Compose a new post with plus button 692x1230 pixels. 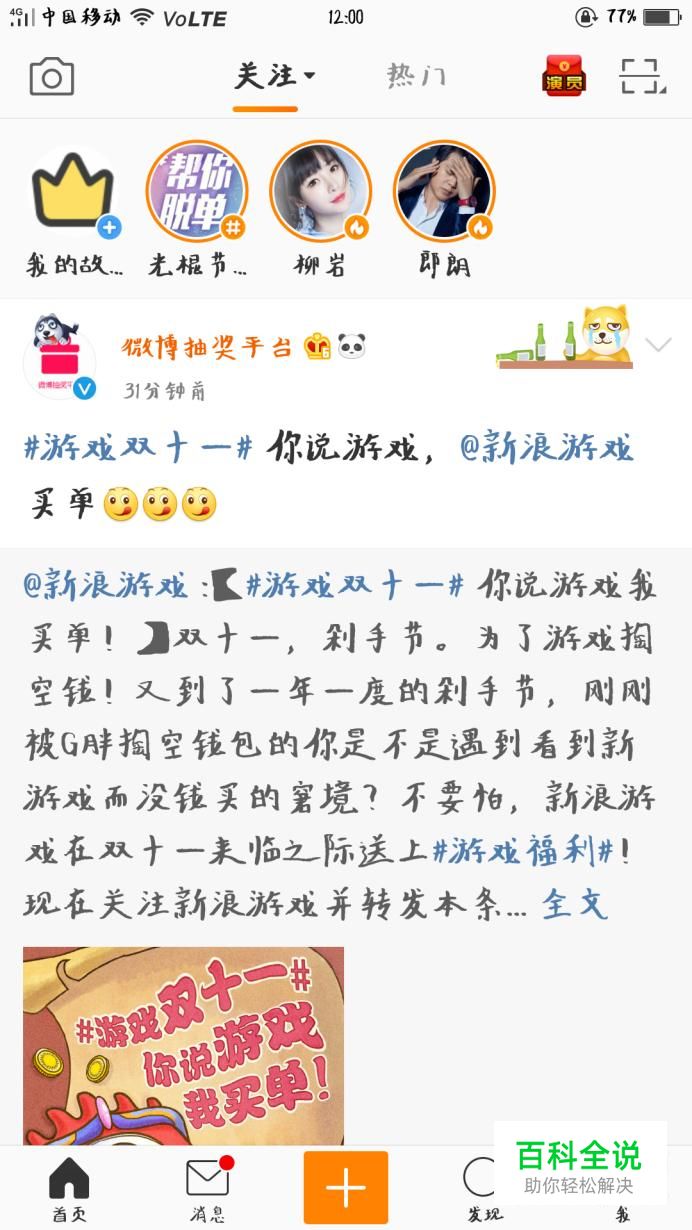click(x=345, y=1188)
